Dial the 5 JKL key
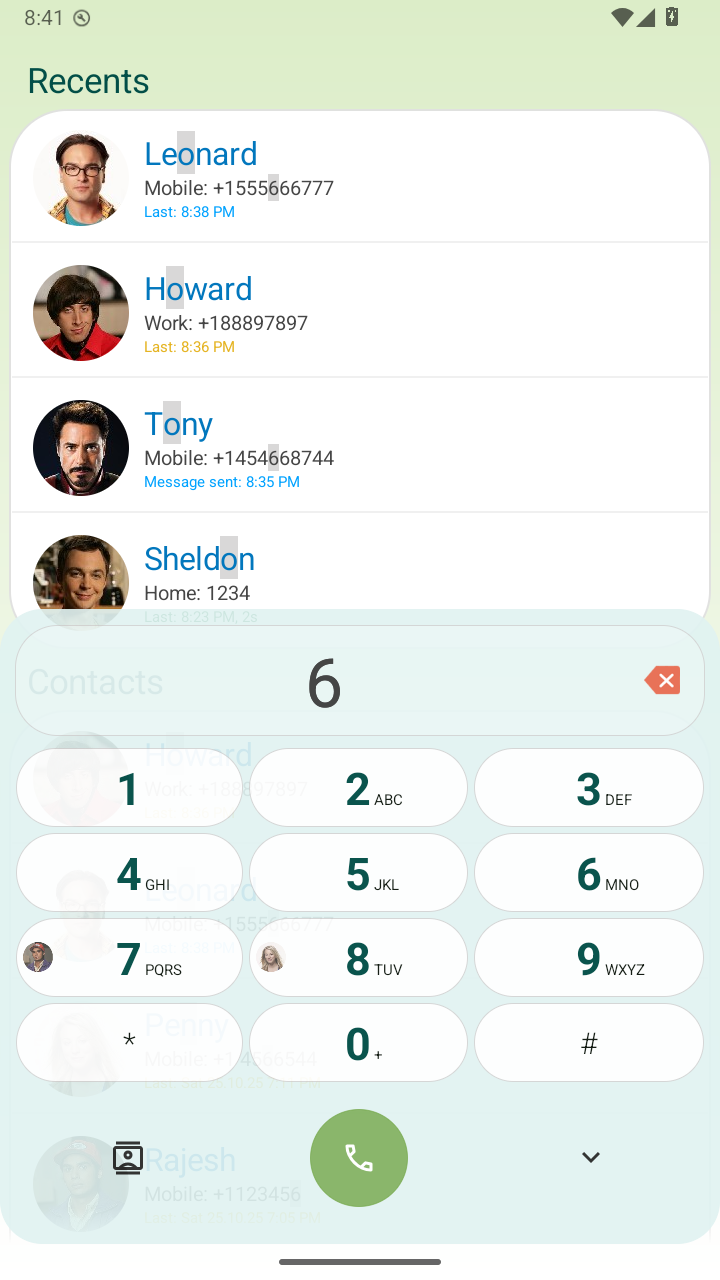The image size is (720, 1280). (358, 874)
